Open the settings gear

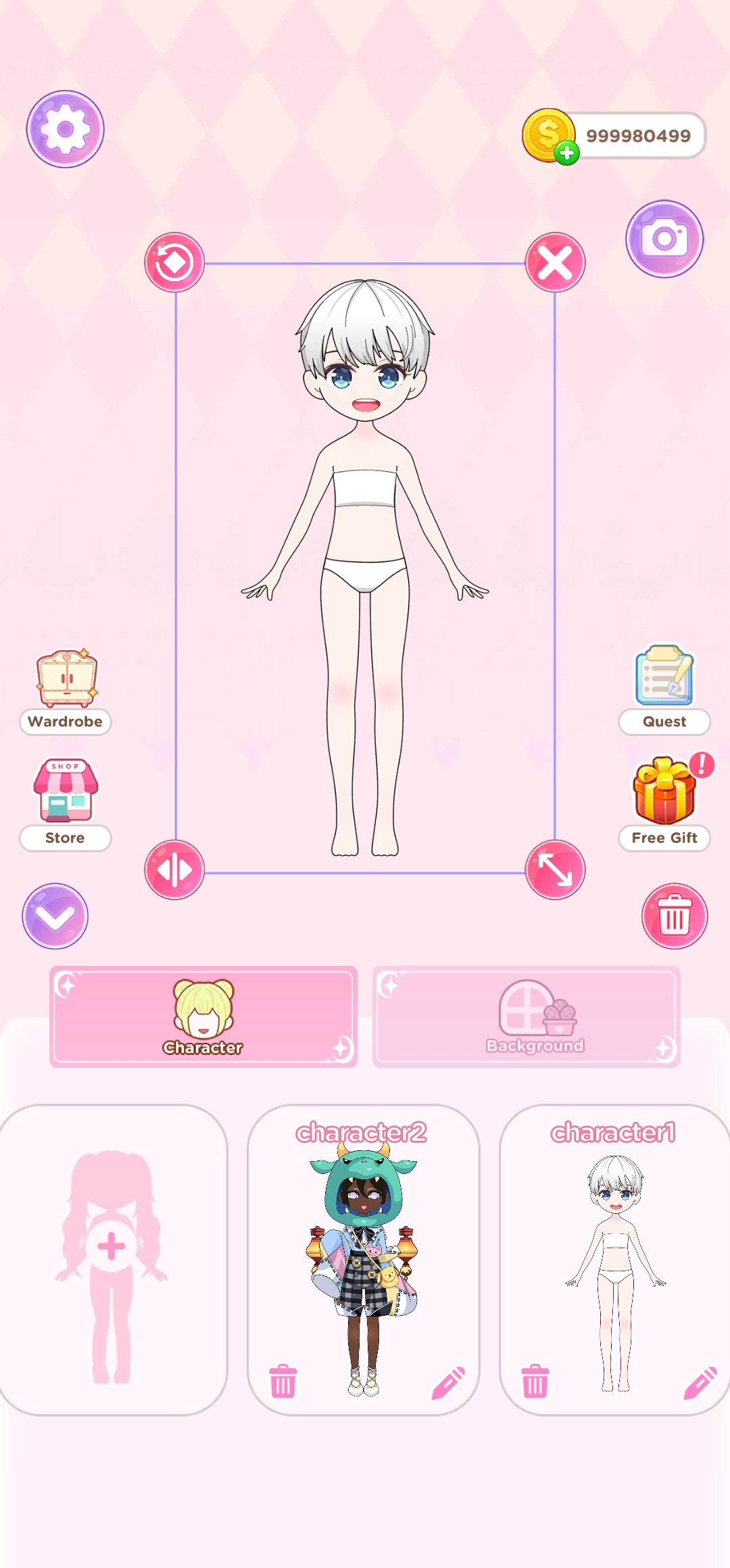(x=65, y=128)
